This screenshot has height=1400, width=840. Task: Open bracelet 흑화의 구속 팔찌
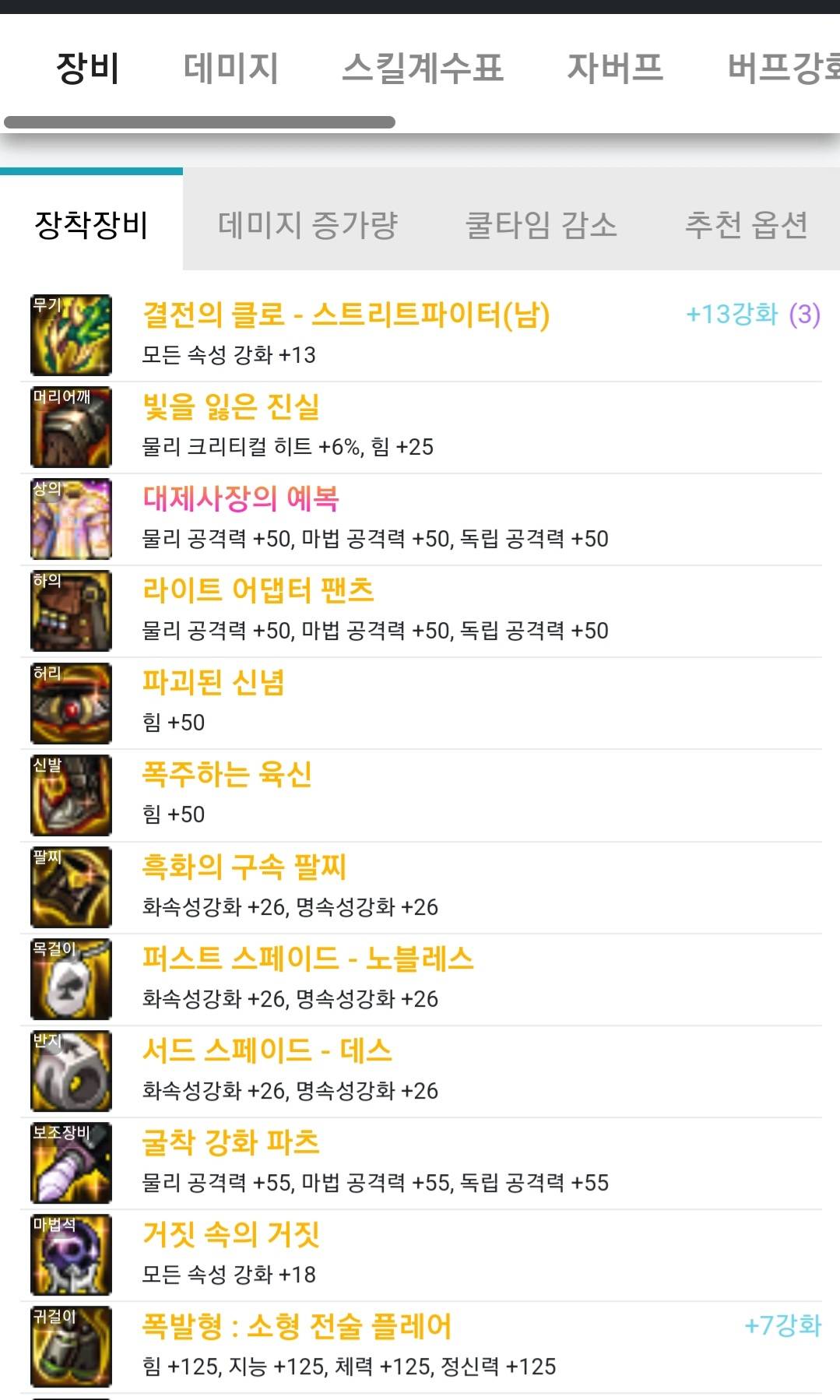244,867
